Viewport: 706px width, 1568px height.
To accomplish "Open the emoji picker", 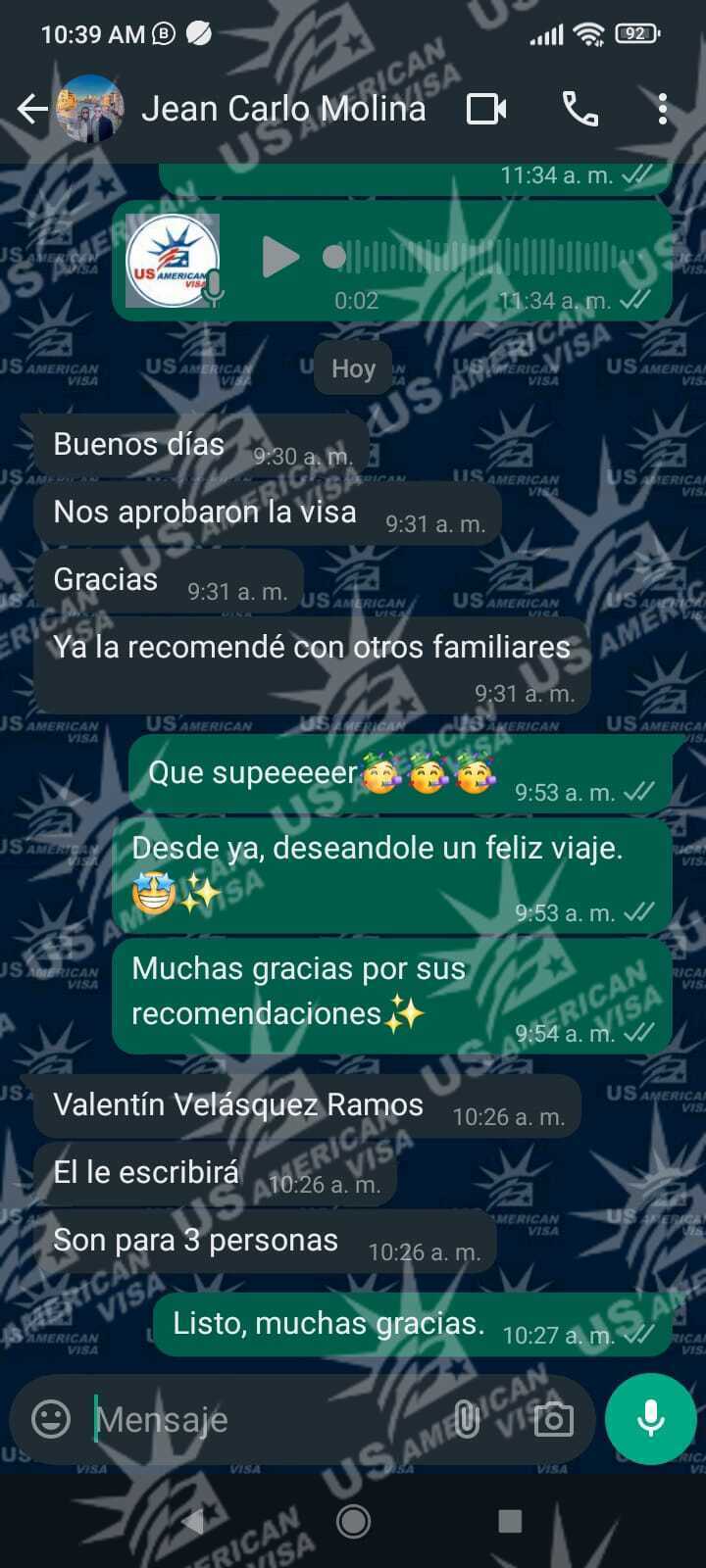I will pyautogui.click(x=51, y=1418).
